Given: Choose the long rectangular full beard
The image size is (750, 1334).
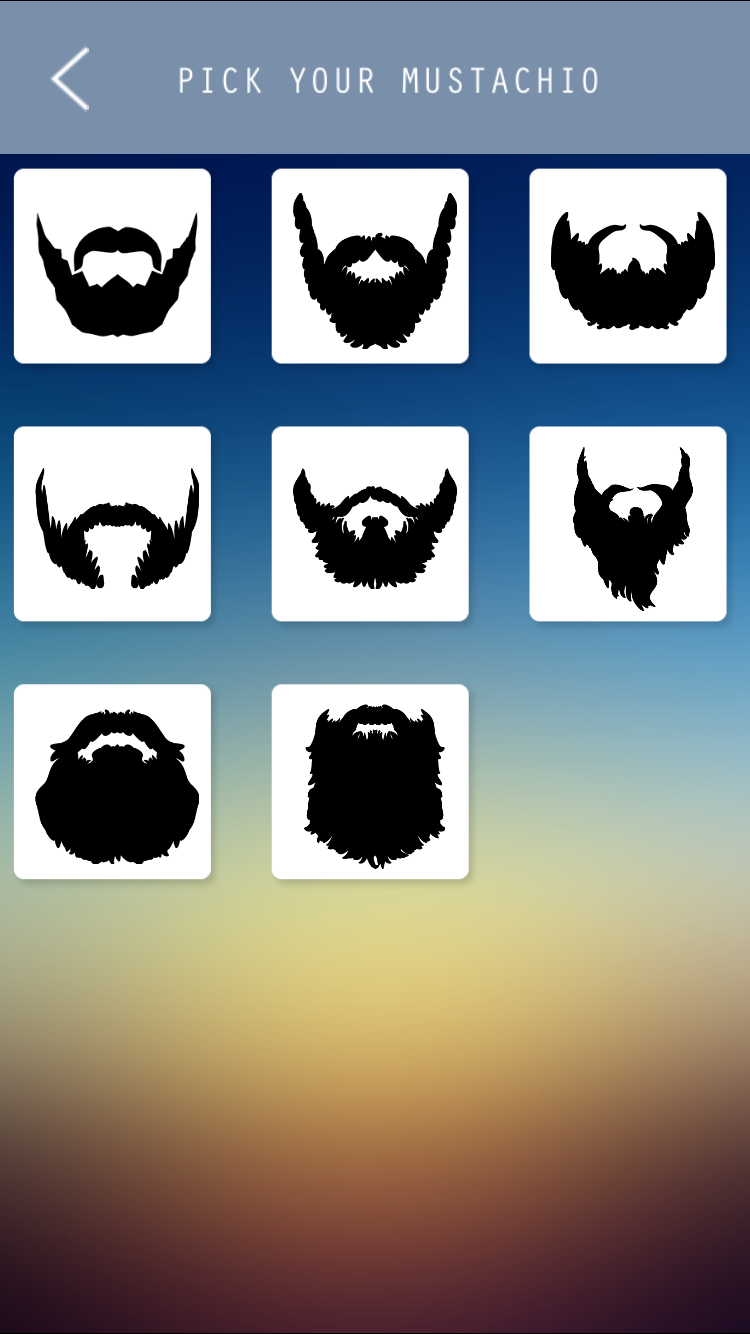Looking at the screenshot, I should point(370,782).
